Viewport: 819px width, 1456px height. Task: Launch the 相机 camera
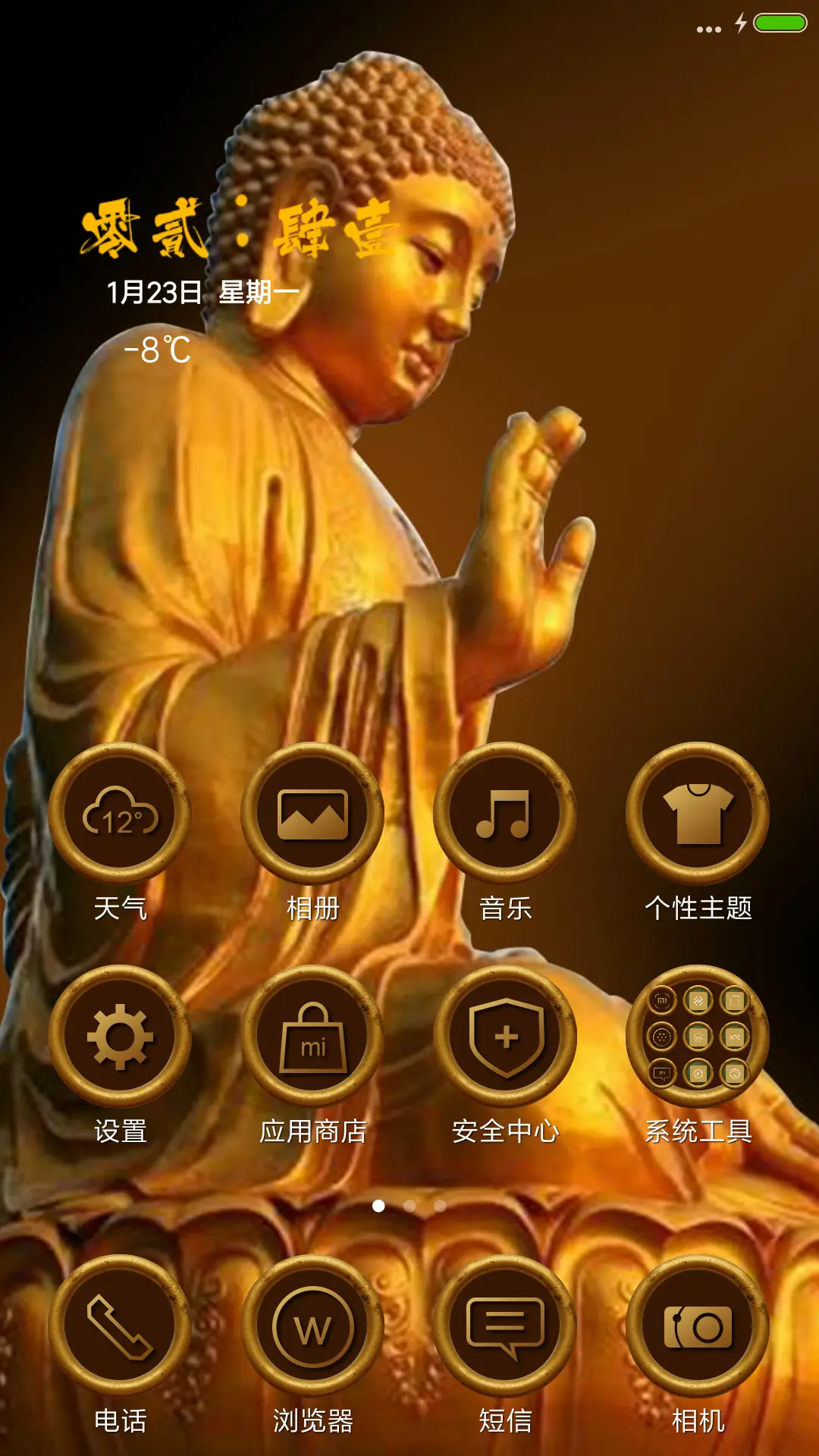pyautogui.click(x=698, y=1326)
